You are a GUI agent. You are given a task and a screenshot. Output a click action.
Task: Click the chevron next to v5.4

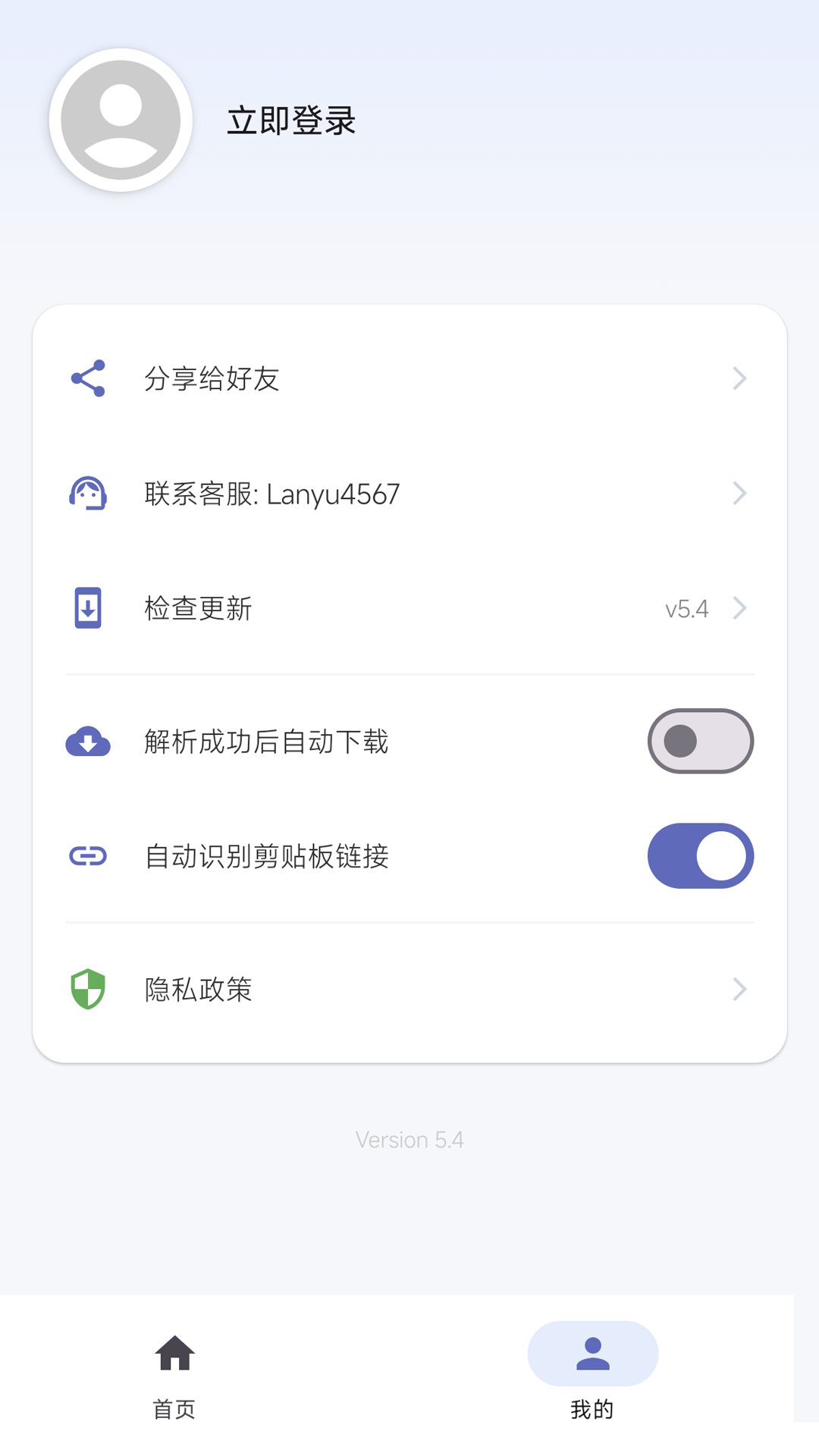[x=739, y=607]
